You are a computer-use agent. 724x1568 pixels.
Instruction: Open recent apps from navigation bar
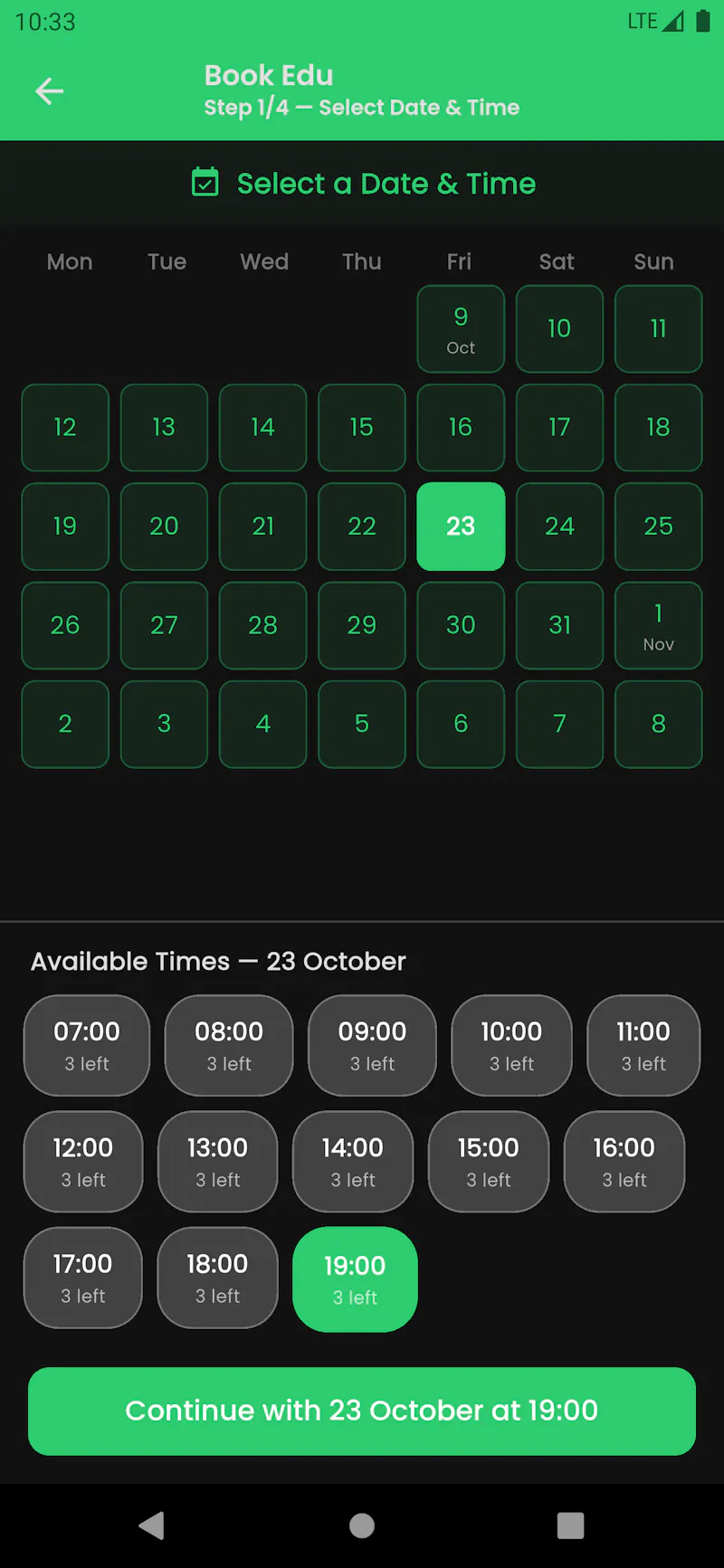[570, 1525]
